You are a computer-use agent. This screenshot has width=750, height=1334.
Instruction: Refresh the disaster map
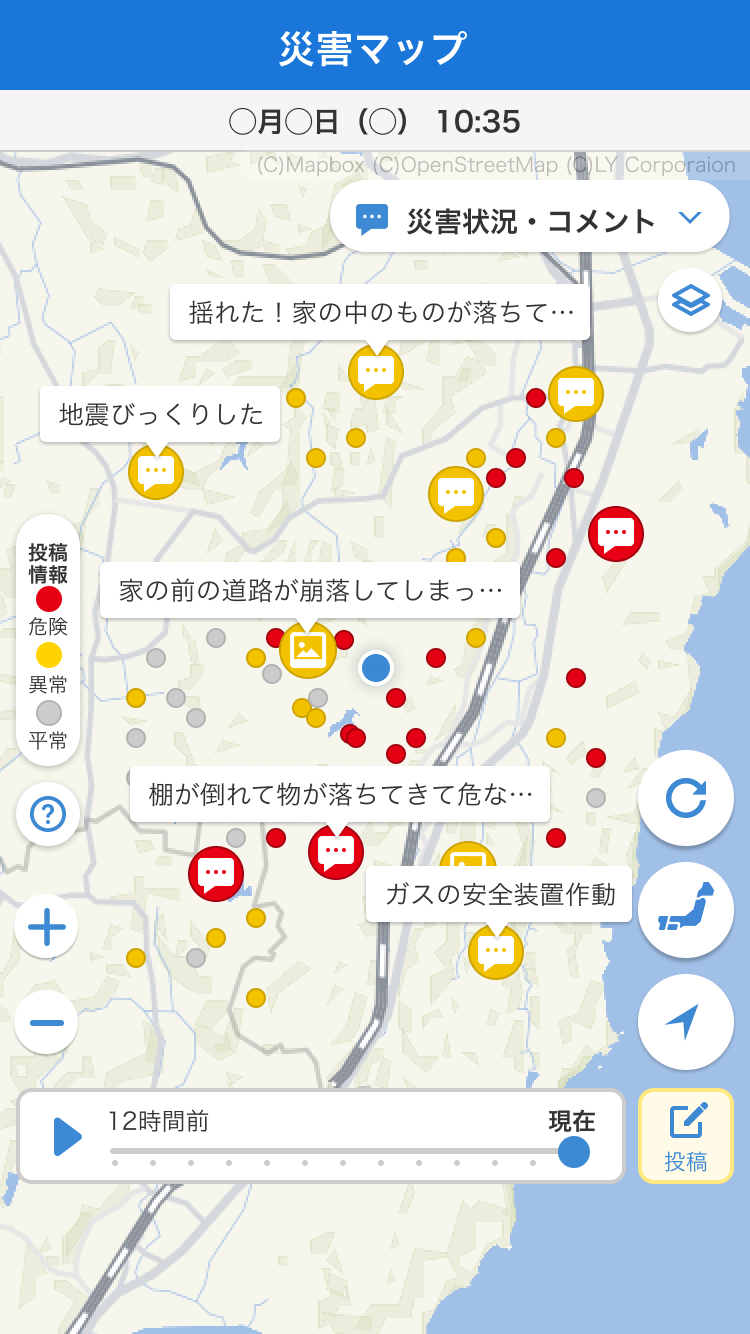(x=686, y=798)
